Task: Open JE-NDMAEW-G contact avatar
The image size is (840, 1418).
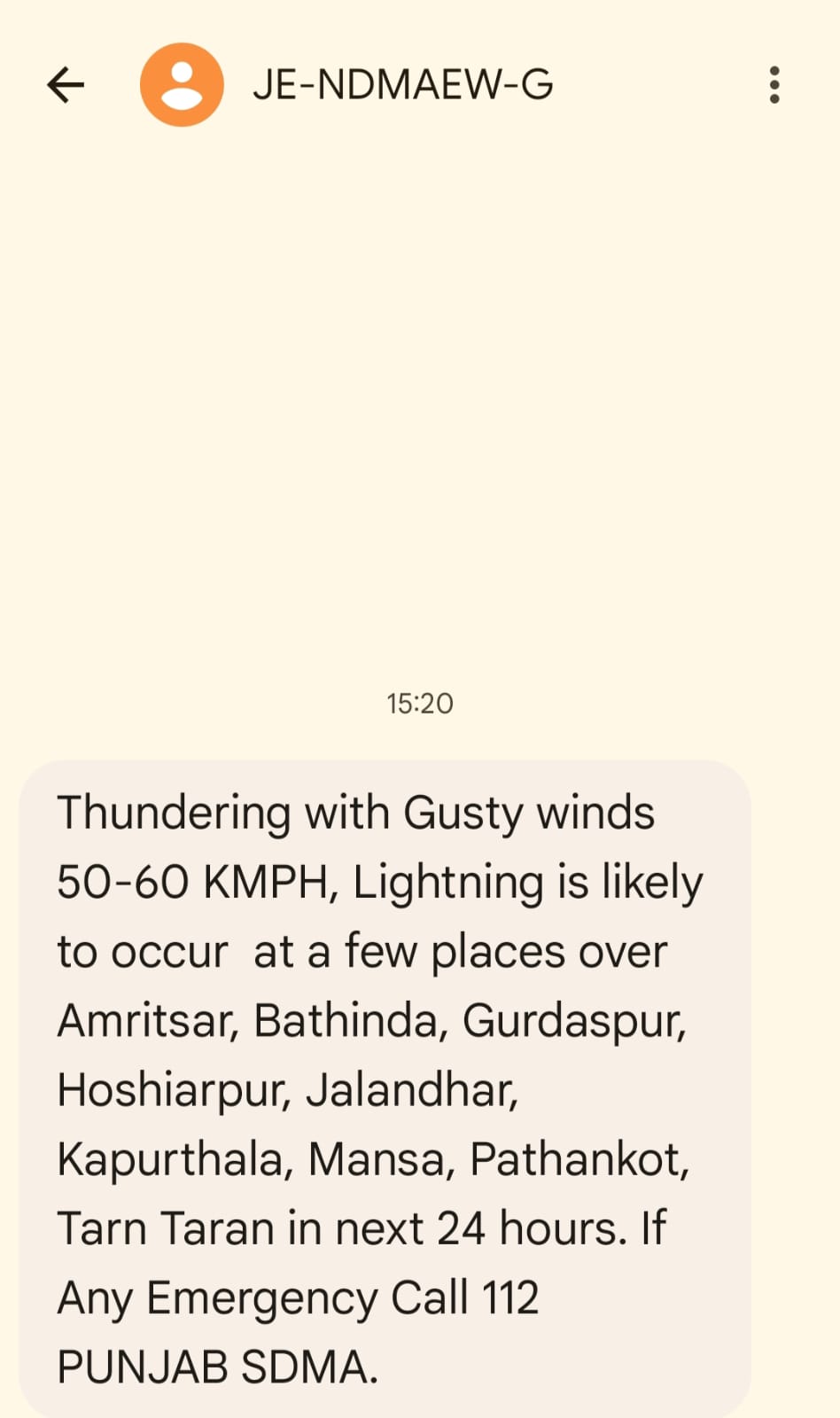Action: click(182, 85)
